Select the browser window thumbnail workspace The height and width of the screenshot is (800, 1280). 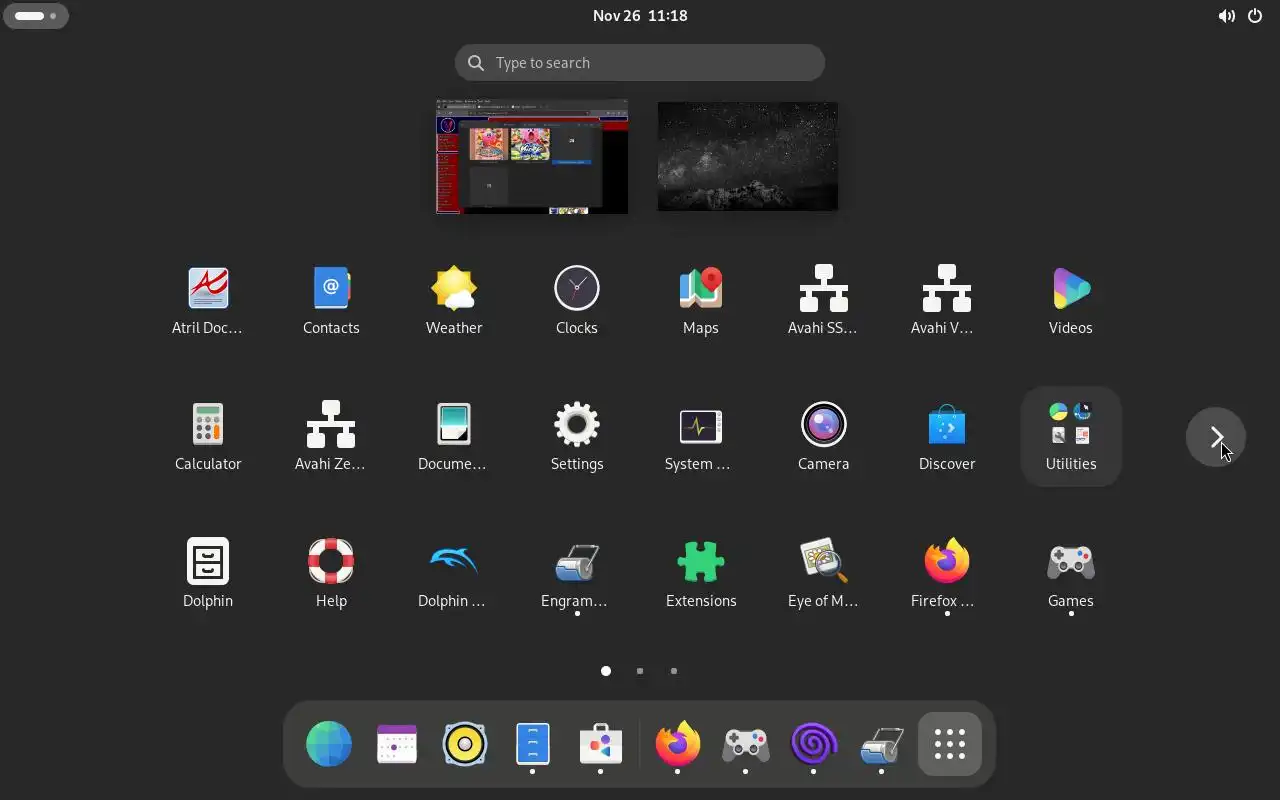[x=532, y=156]
